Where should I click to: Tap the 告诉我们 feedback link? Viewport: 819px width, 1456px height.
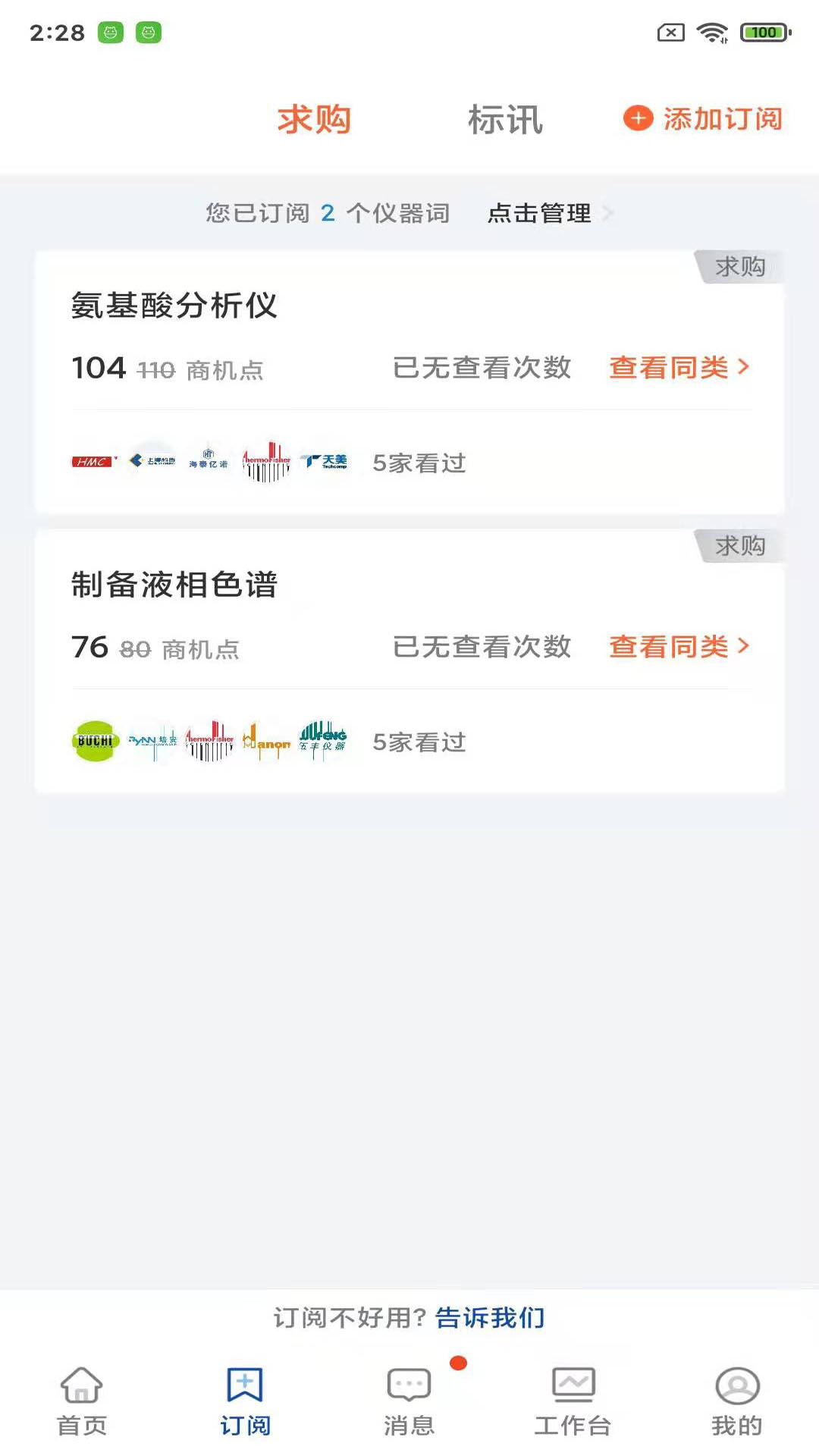tap(490, 1318)
